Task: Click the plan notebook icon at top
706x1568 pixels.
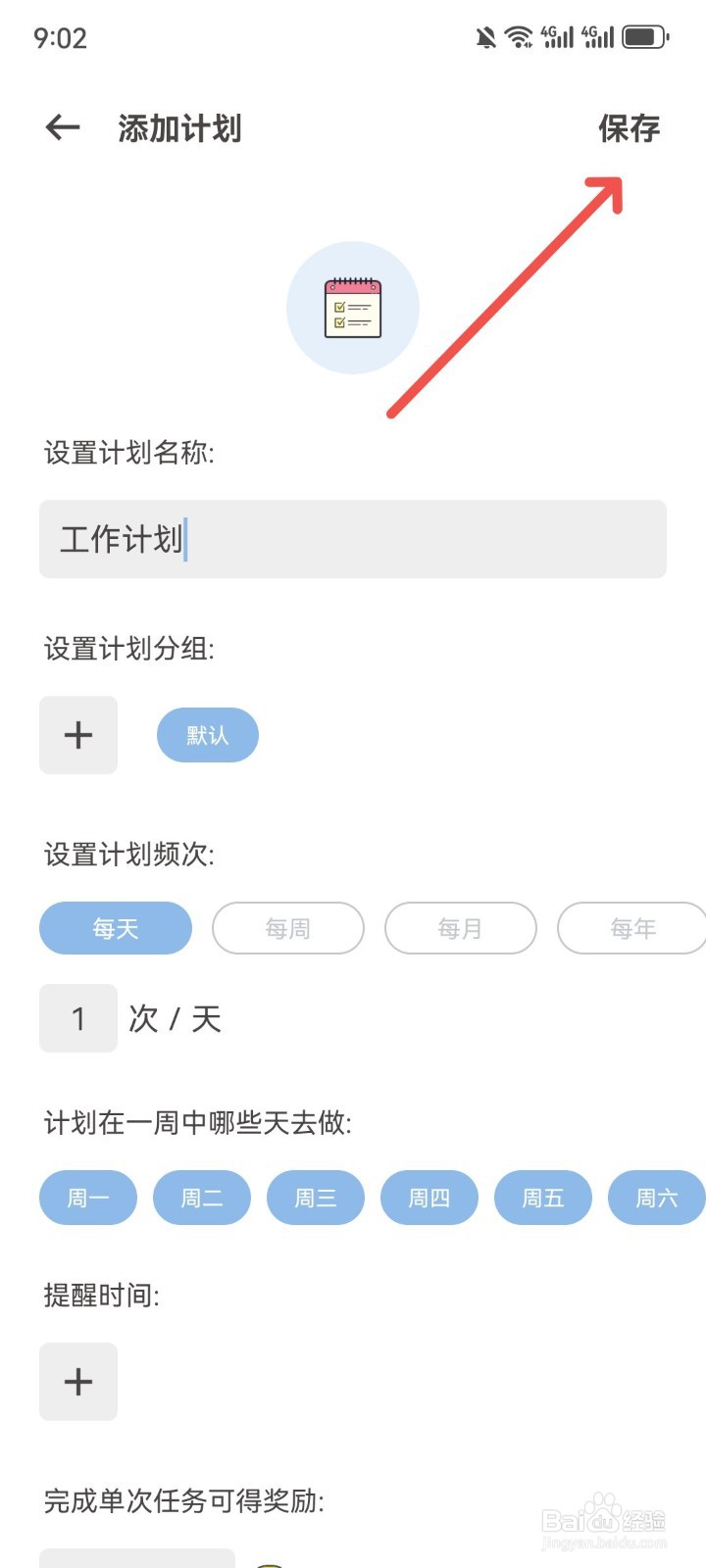Action: 353,307
